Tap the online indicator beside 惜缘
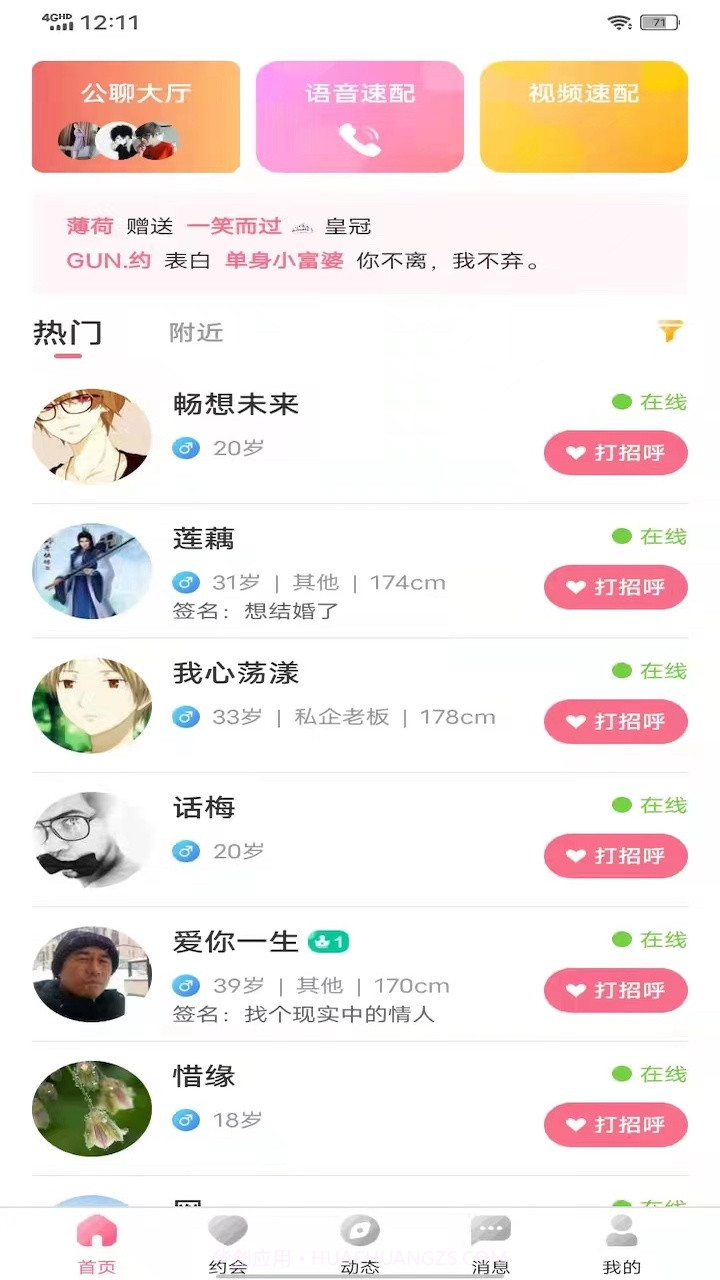 pos(623,1075)
